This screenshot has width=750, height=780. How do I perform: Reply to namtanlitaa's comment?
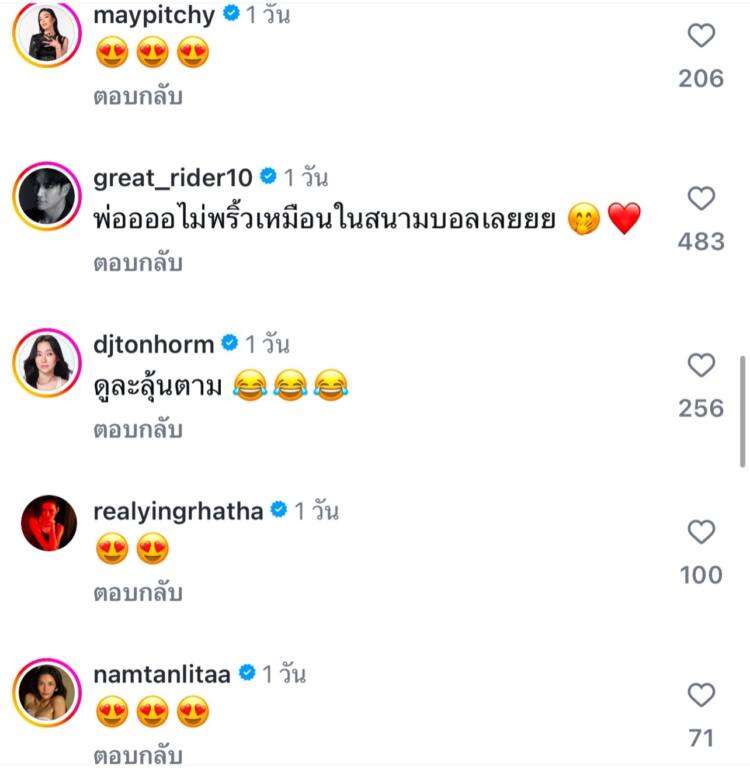[138, 756]
